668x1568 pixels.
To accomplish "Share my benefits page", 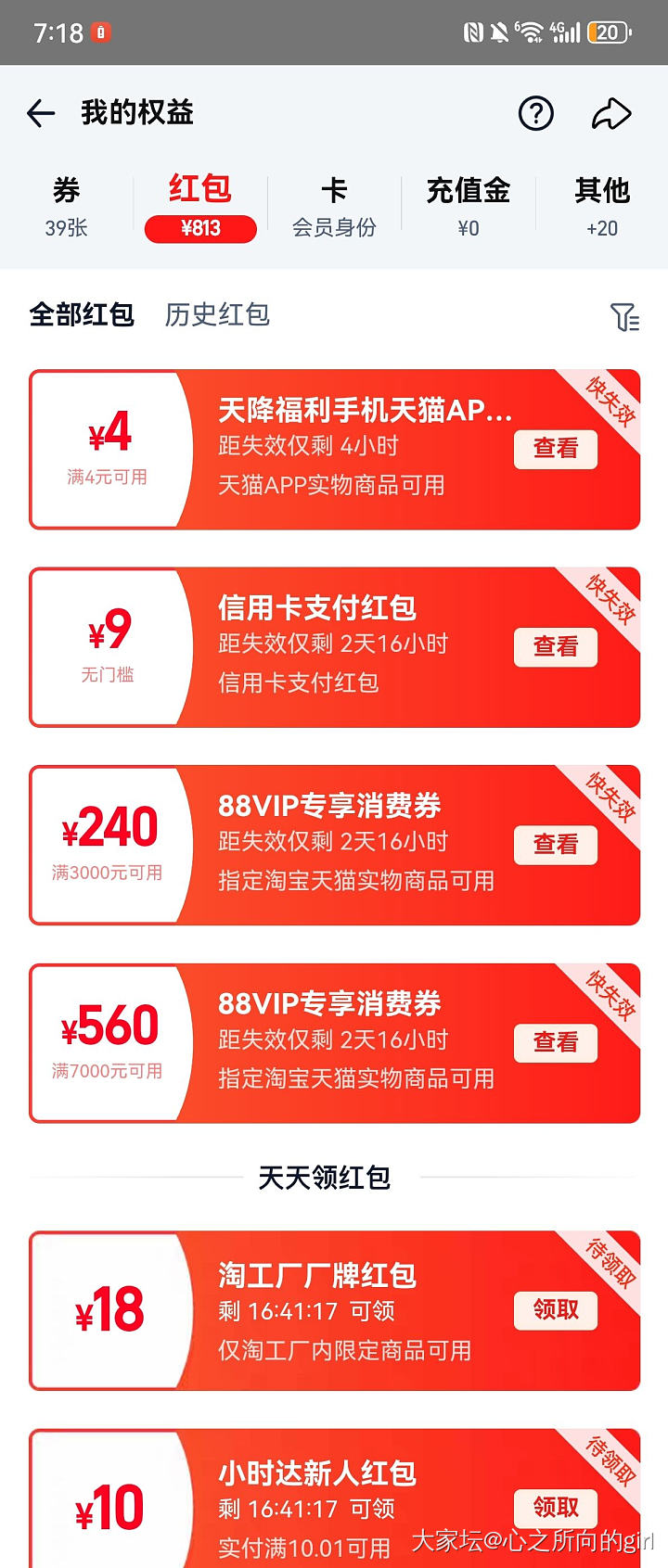I will coord(611,114).
